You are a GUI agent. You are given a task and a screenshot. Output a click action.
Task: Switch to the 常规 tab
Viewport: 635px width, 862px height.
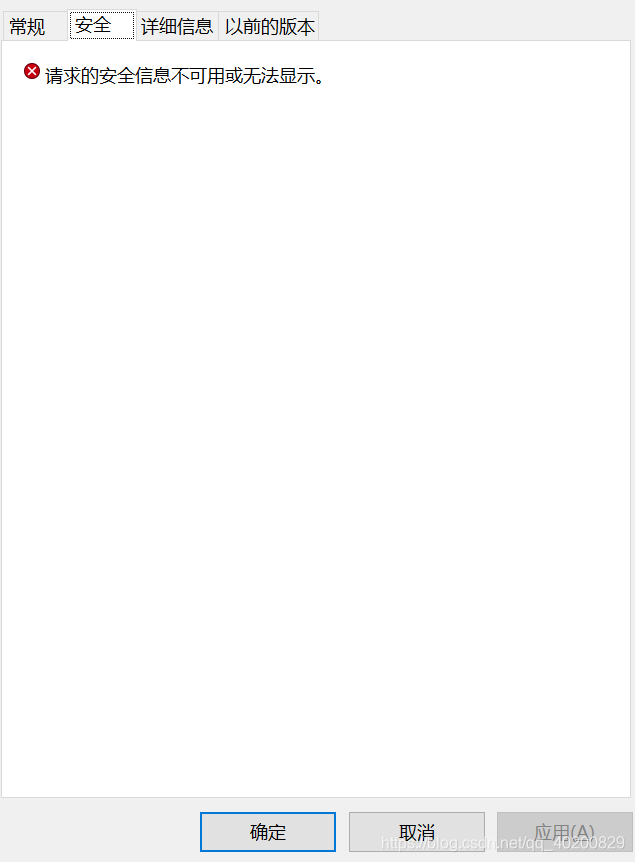click(x=35, y=26)
